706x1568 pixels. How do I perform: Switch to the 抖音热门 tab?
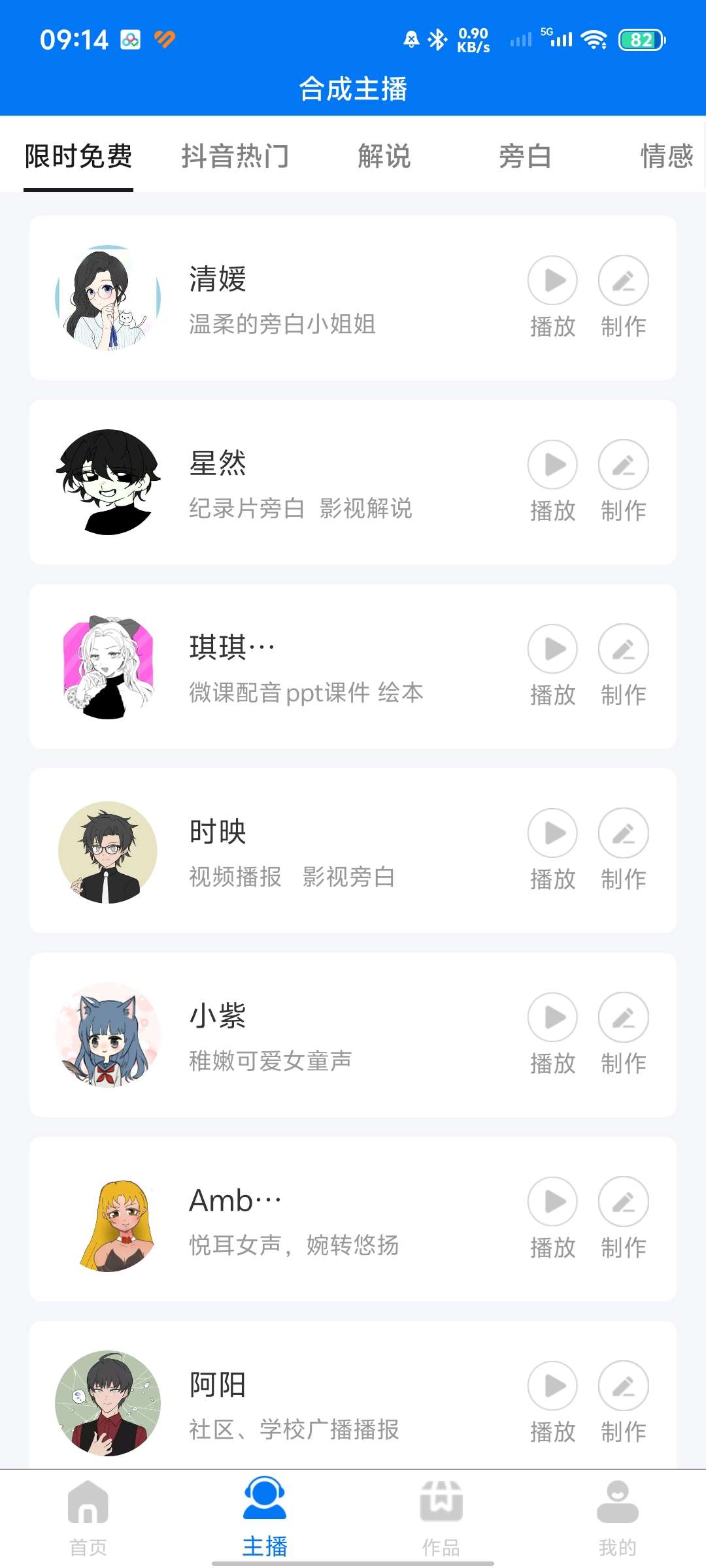click(236, 155)
